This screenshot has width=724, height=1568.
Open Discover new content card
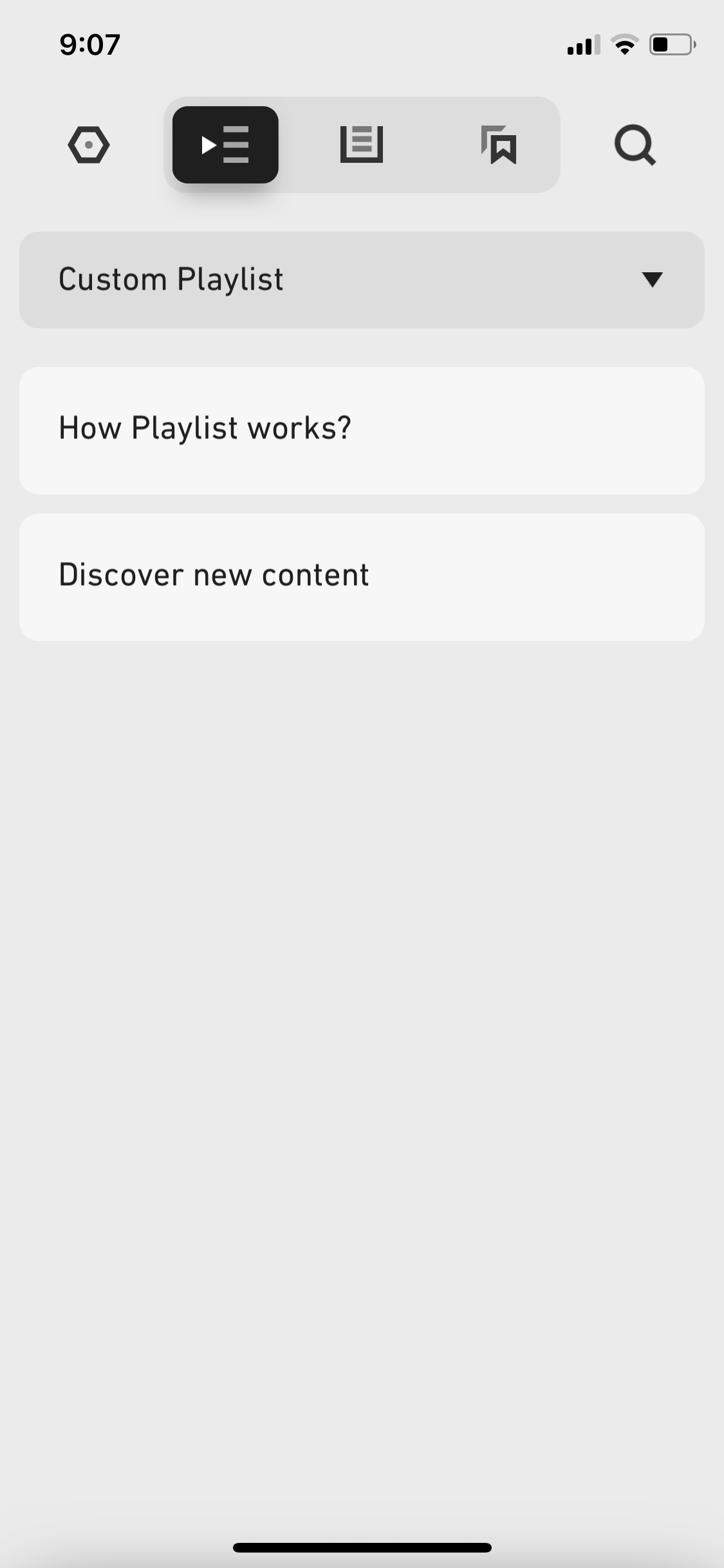(x=362, y=577)
